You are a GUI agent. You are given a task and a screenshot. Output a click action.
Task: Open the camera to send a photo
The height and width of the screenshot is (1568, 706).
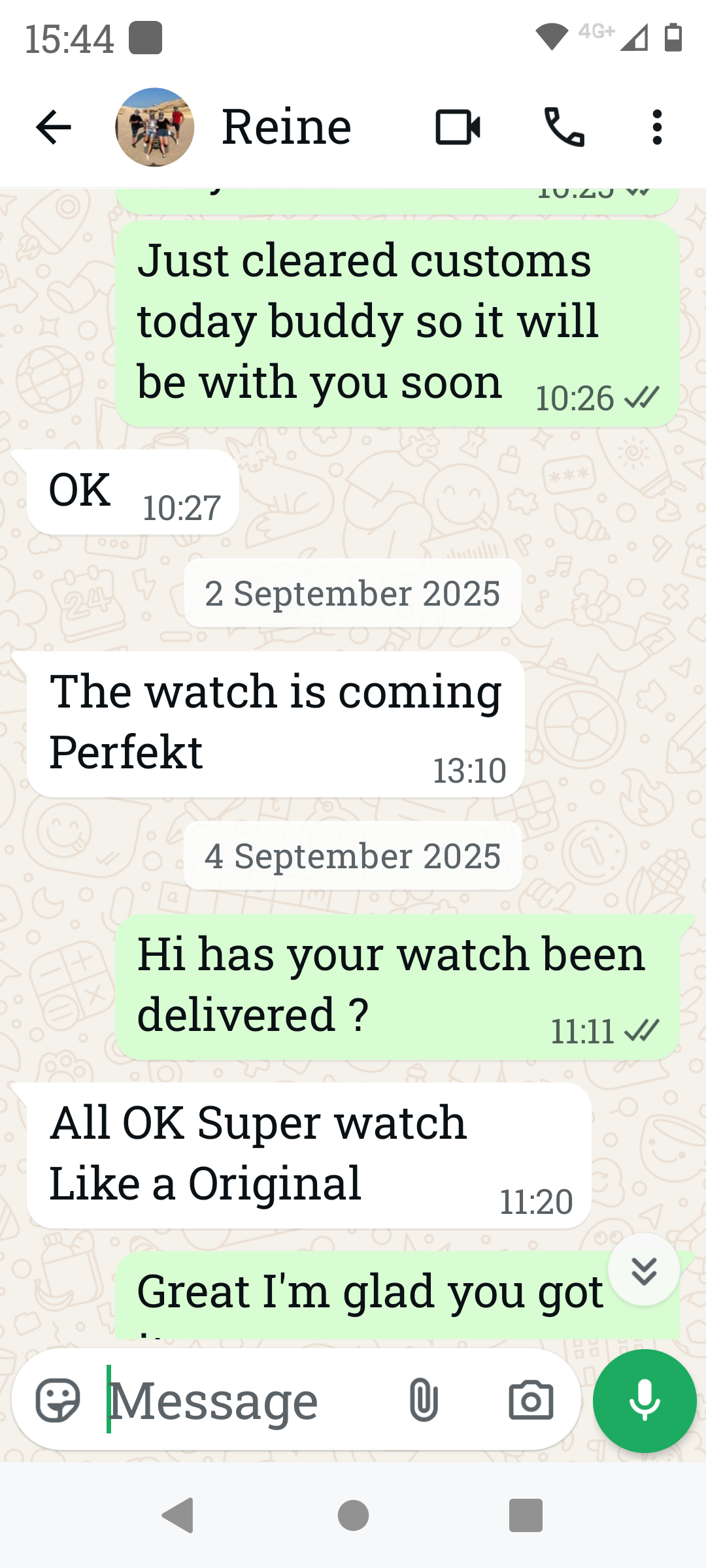531,1400
